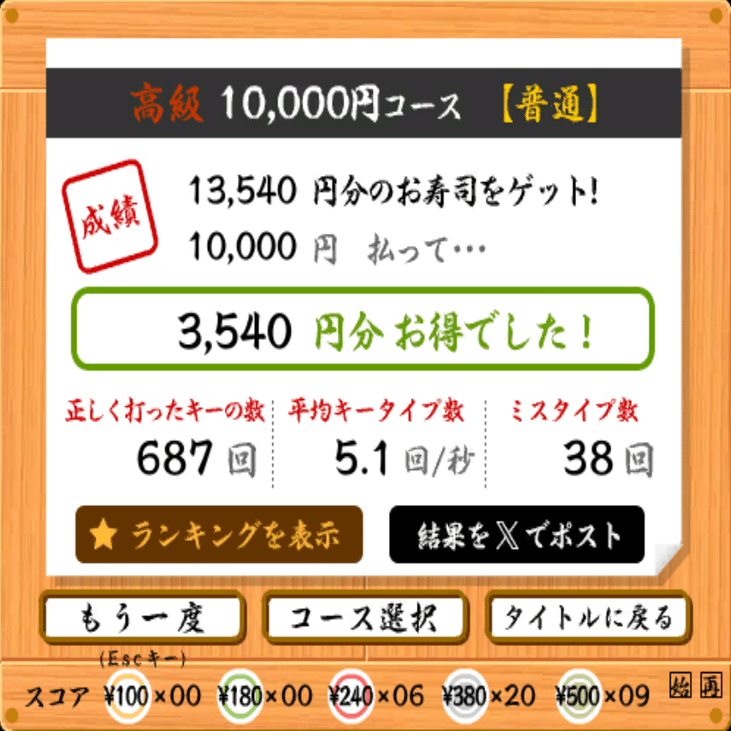Viewport: 731px width, 731px height.
Task: Play again with もう一度
Action: [142, 617]
